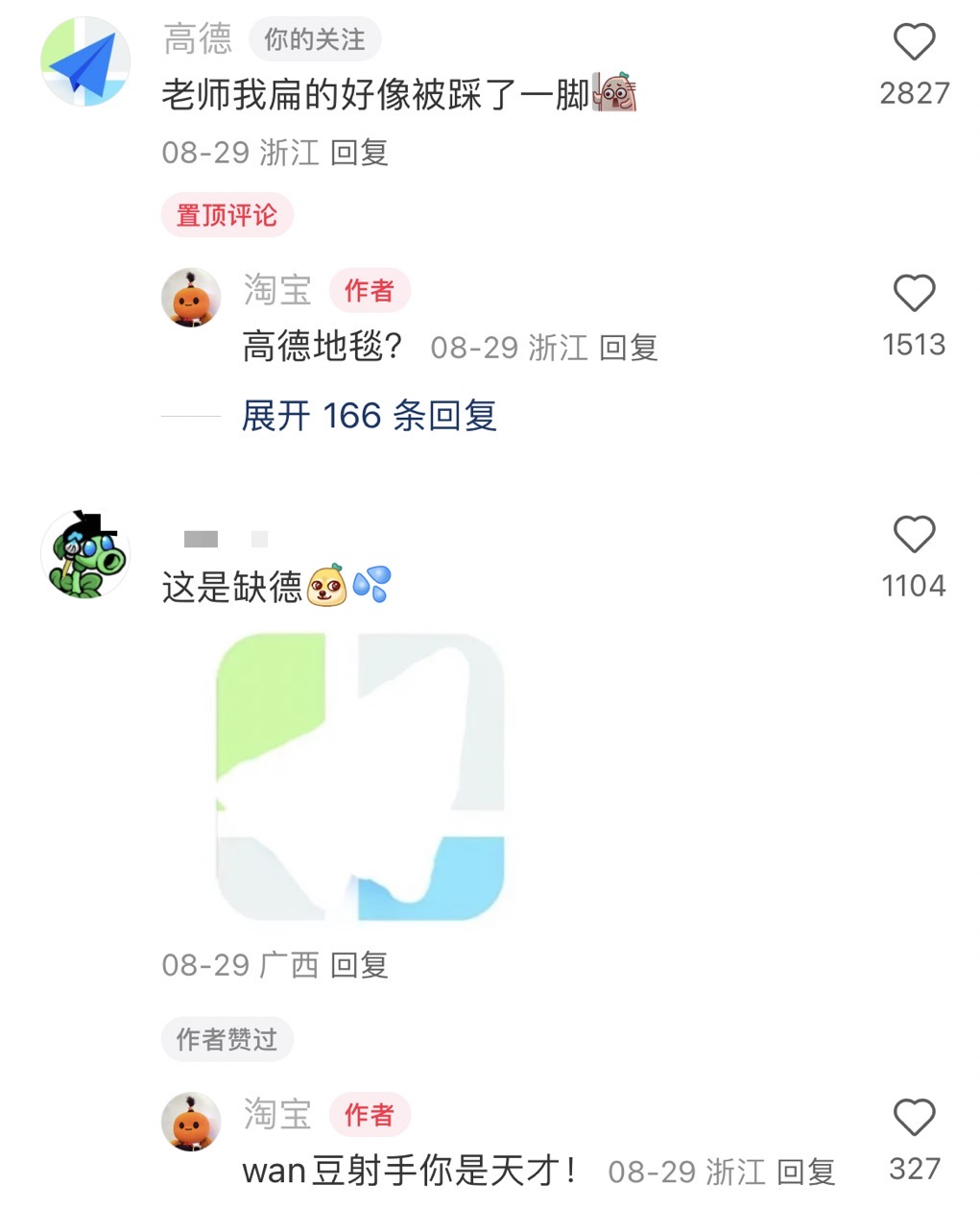Like 高德's comment with 2827 likes
The height and width of the screenshot is (1209, 980).
coord(914,43)
